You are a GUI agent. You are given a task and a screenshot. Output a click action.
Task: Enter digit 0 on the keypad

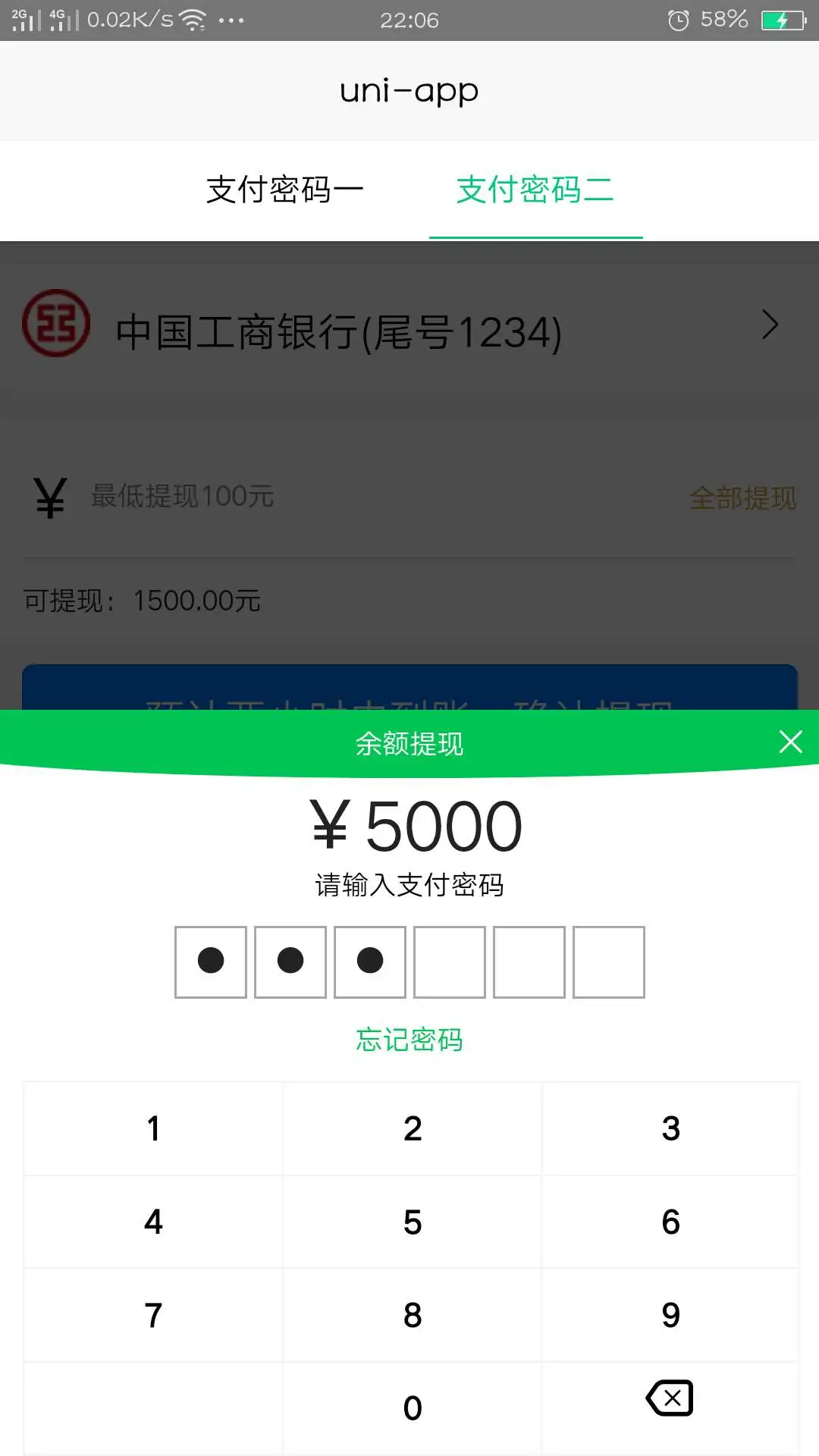(412, 1408)
